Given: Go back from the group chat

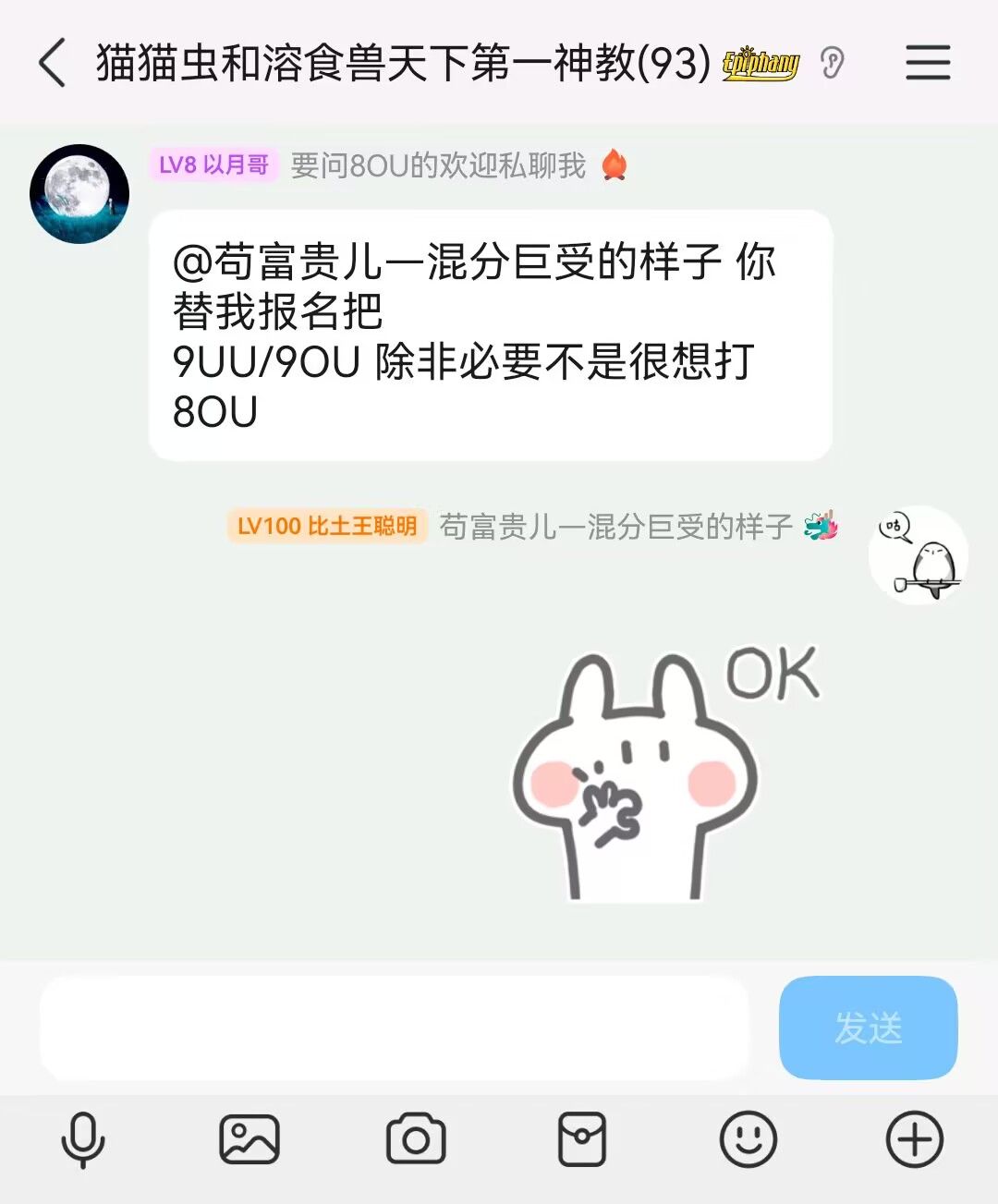Looking at the screenshot, I should (53, 63).
